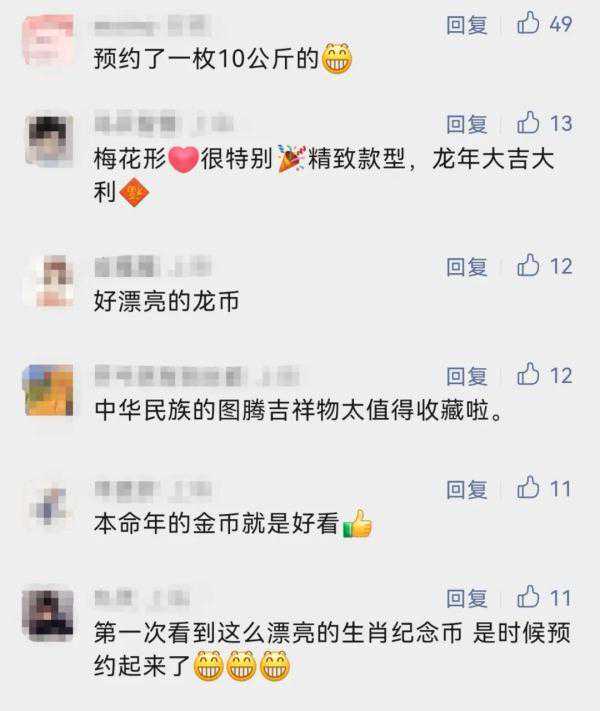Image resolution: width=600 pixels, height=711 pixels.
Task: Reply to the comment 预约了一枚10公斤的
Action: (466, 24)
